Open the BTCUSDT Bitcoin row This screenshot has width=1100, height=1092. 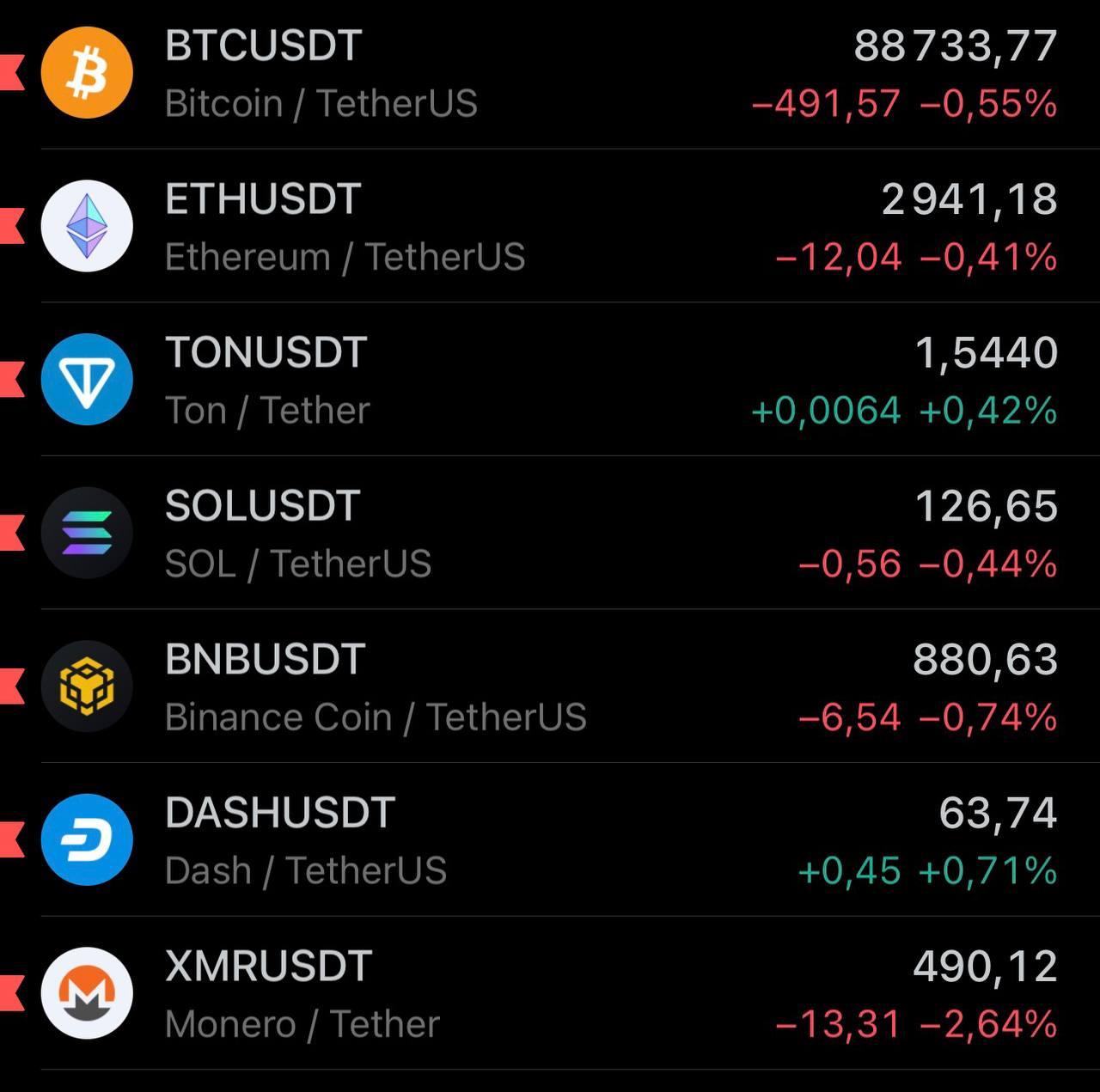pyautogui.click(x=550, y=74)
